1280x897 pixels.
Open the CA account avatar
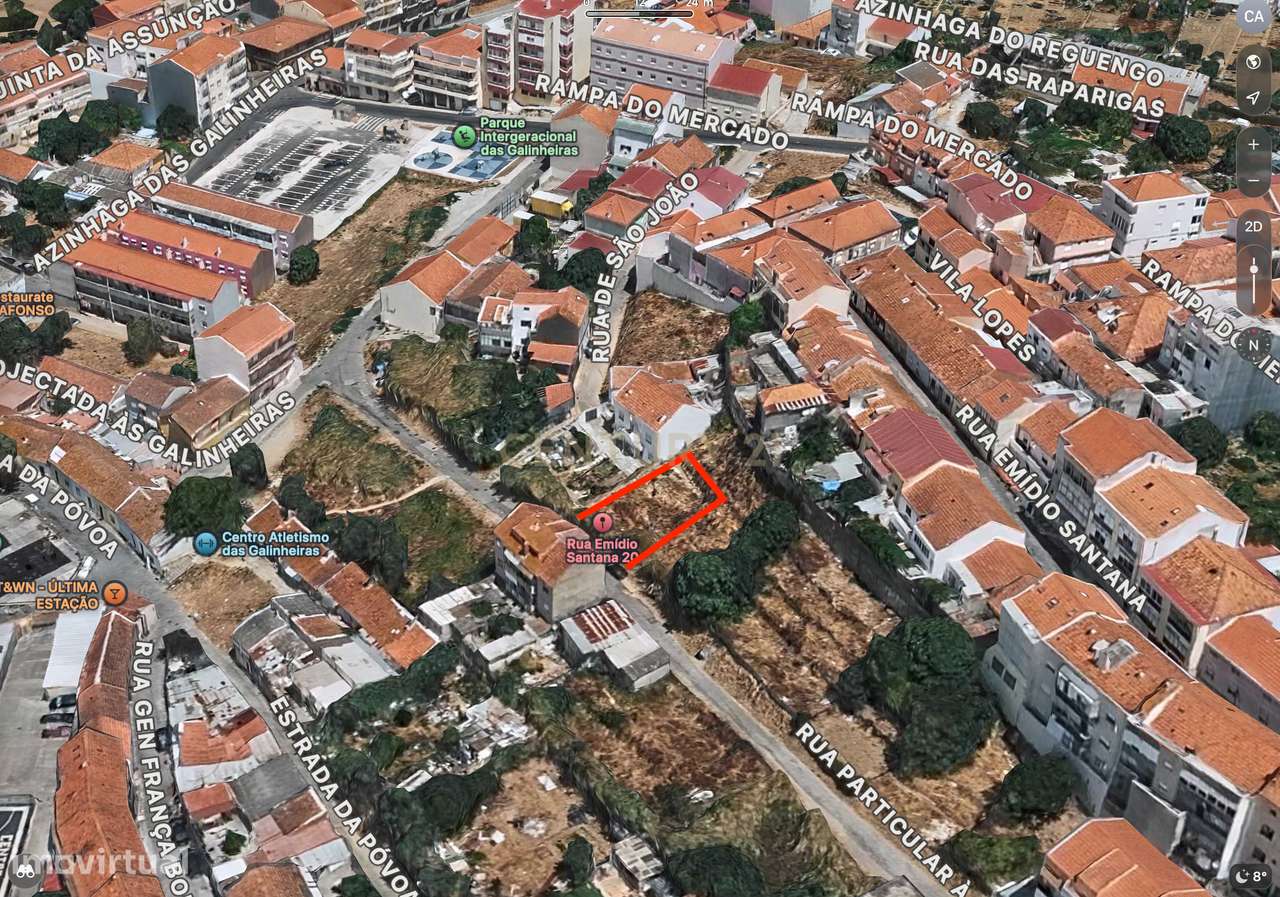coord(1253,16)
